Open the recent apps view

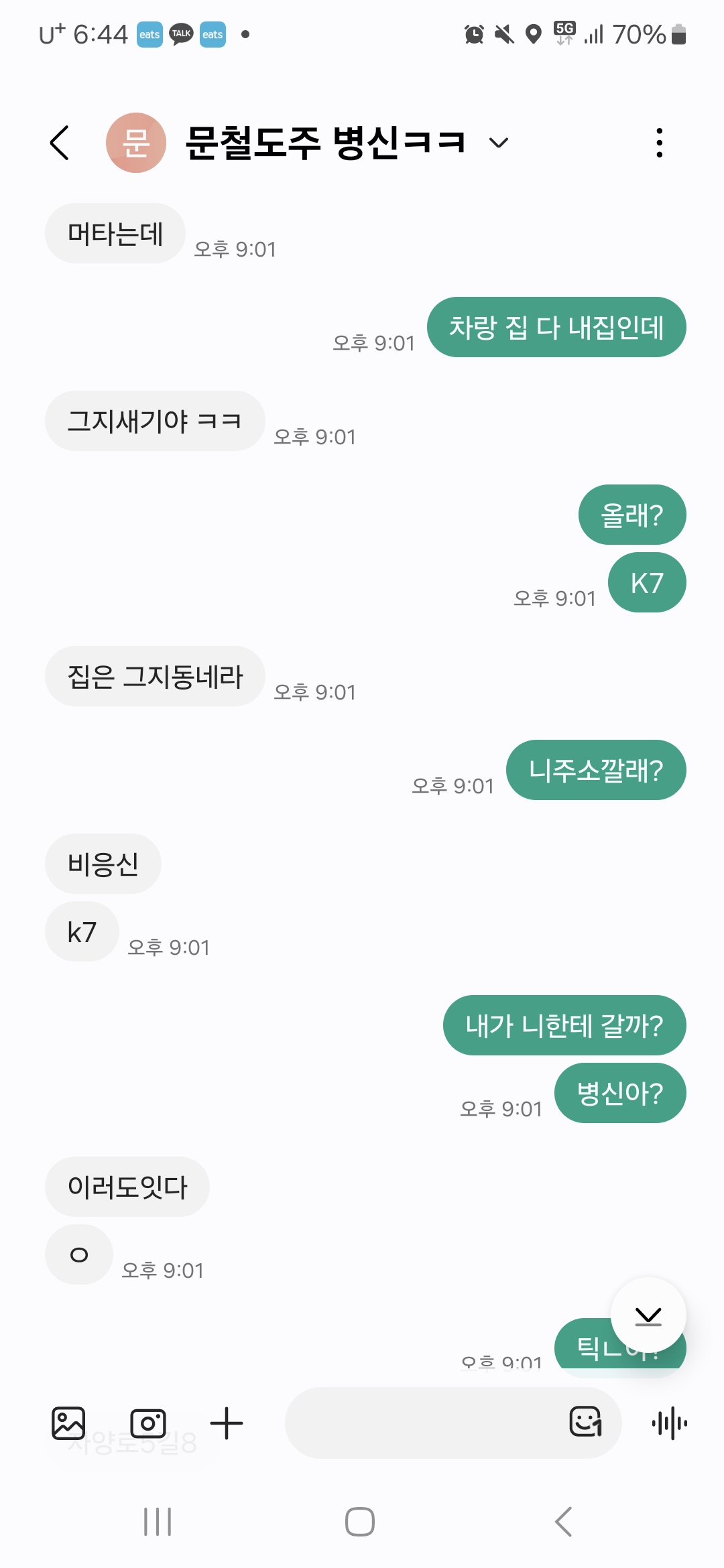[x=158, y=1522]
